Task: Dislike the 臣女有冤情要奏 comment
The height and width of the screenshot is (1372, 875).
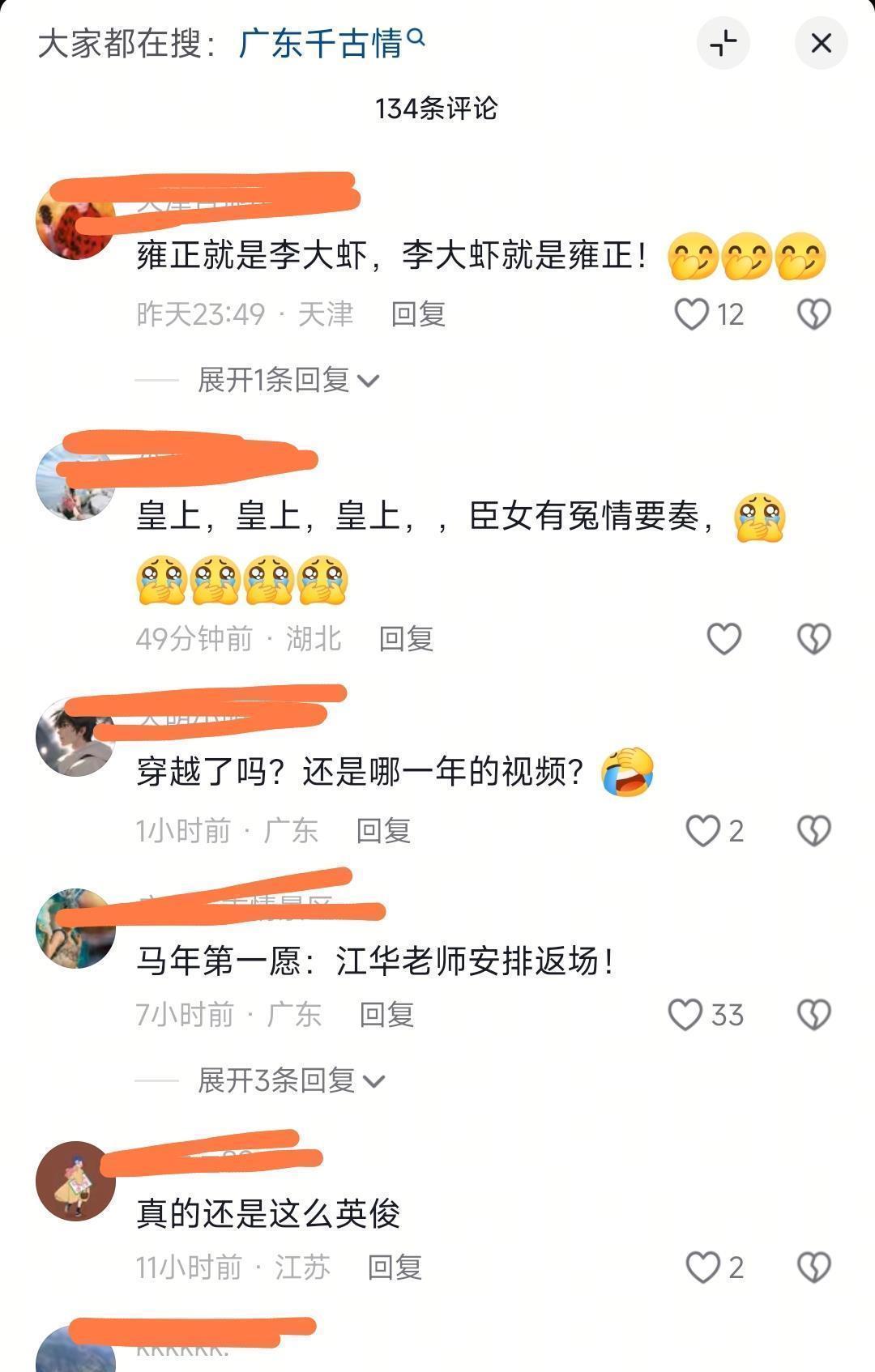Action: point(813,639)
